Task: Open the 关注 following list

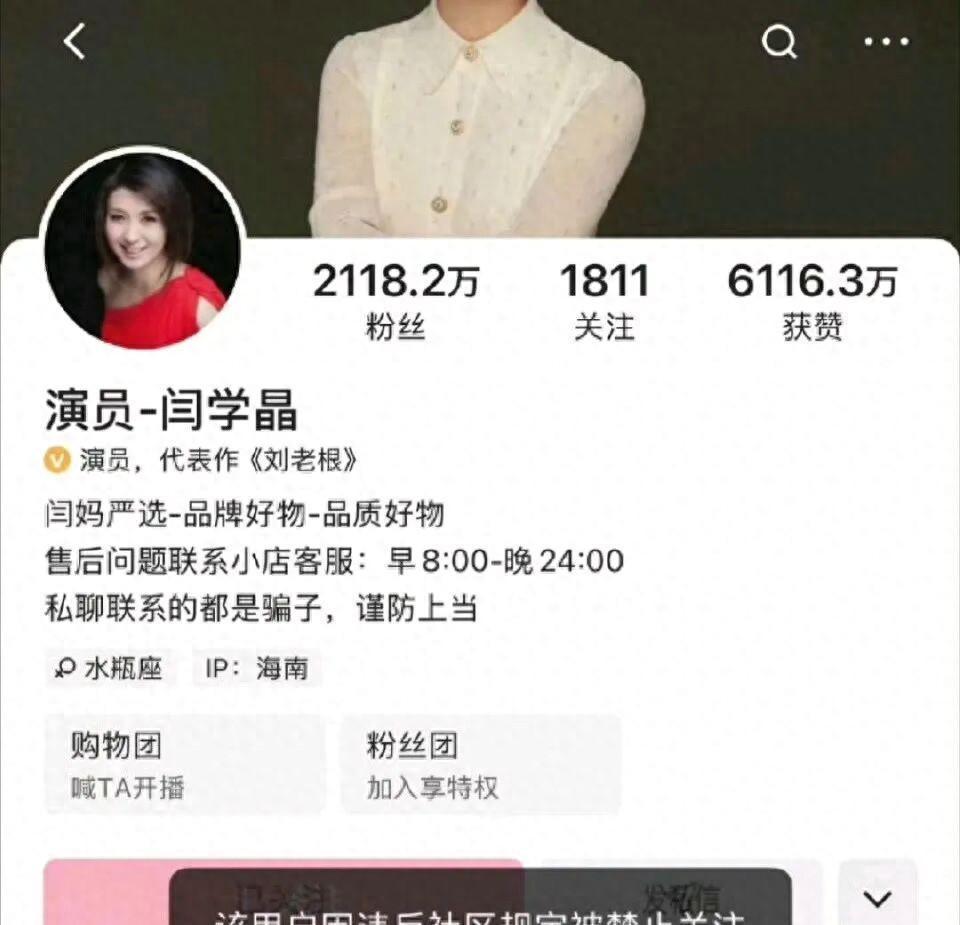Action: coord(604,302)
